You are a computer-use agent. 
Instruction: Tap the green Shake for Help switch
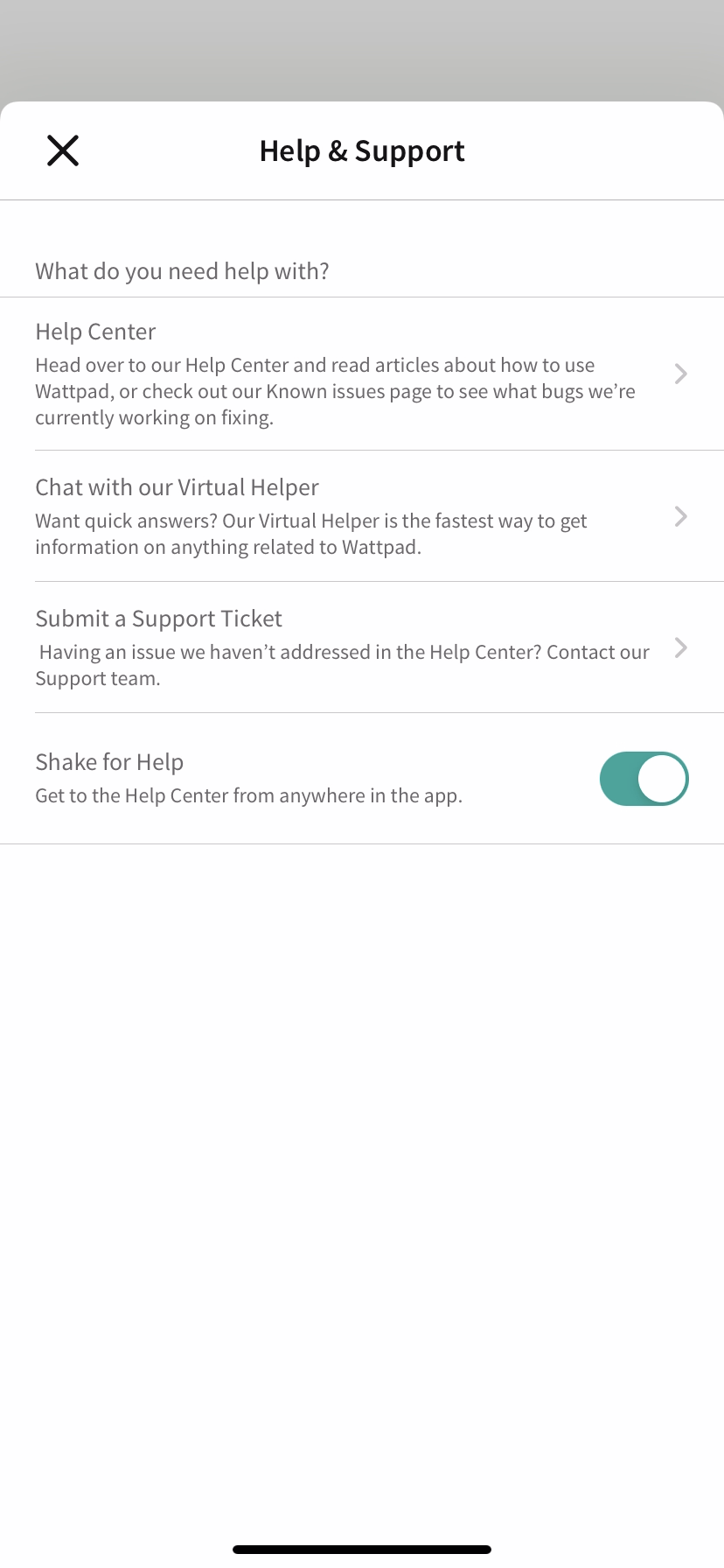pyautogui.click(x=644, y=778)
